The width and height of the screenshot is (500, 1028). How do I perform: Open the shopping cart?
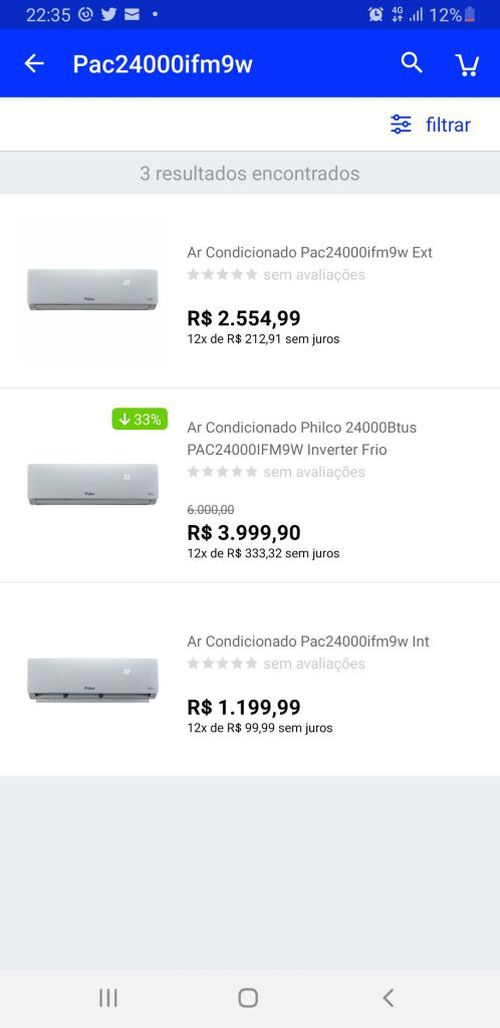point(467,64)
